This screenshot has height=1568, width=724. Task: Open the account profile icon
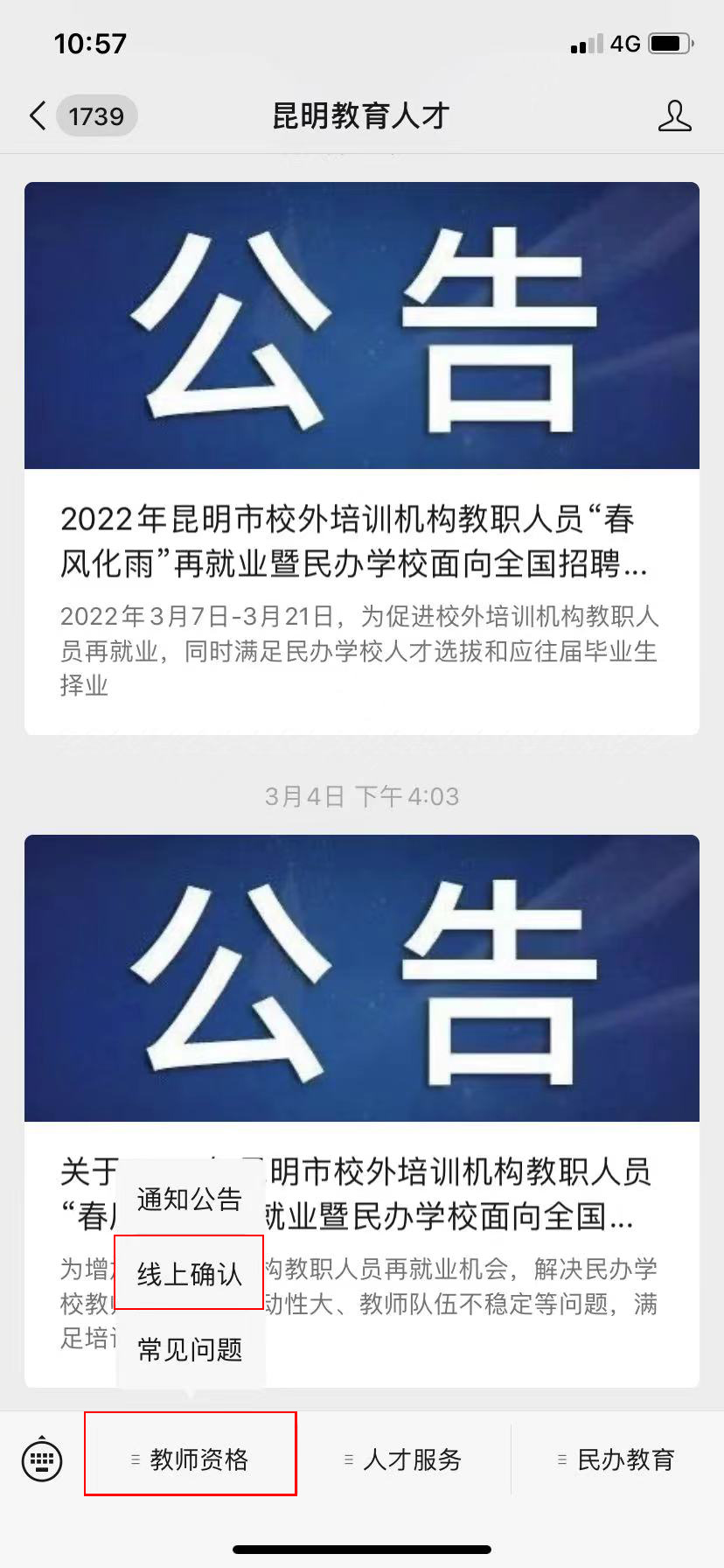click(674, 115)
